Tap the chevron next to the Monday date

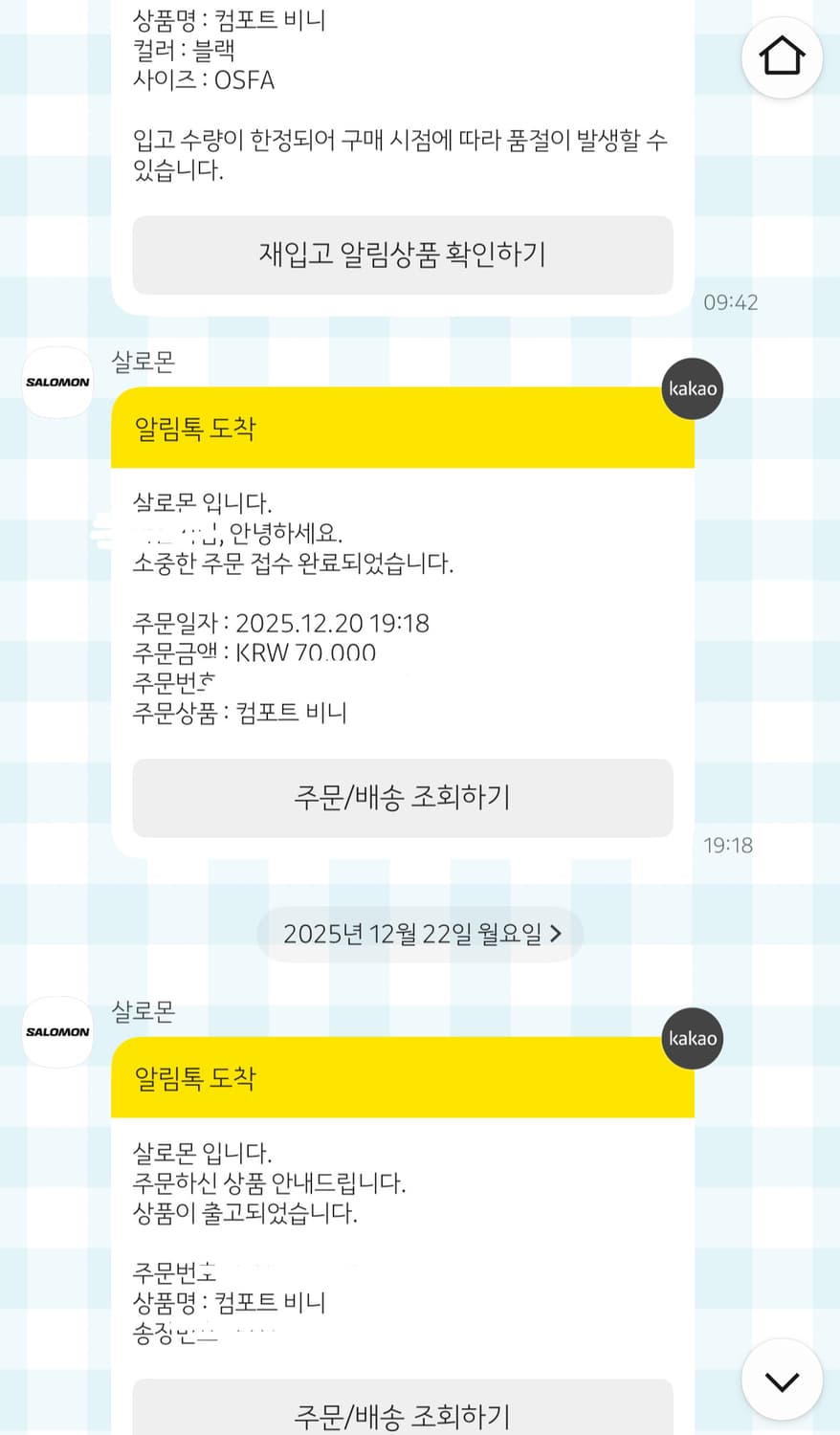coord(559,934)
